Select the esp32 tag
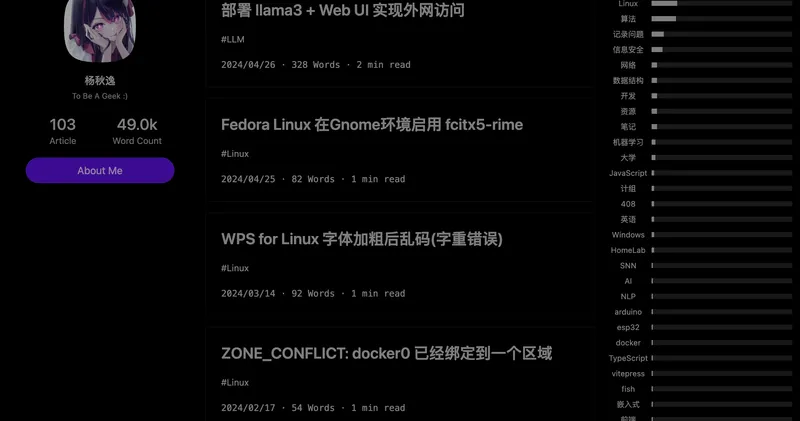Viewport: 800px width, 421px height. click(x=628, y=327)
